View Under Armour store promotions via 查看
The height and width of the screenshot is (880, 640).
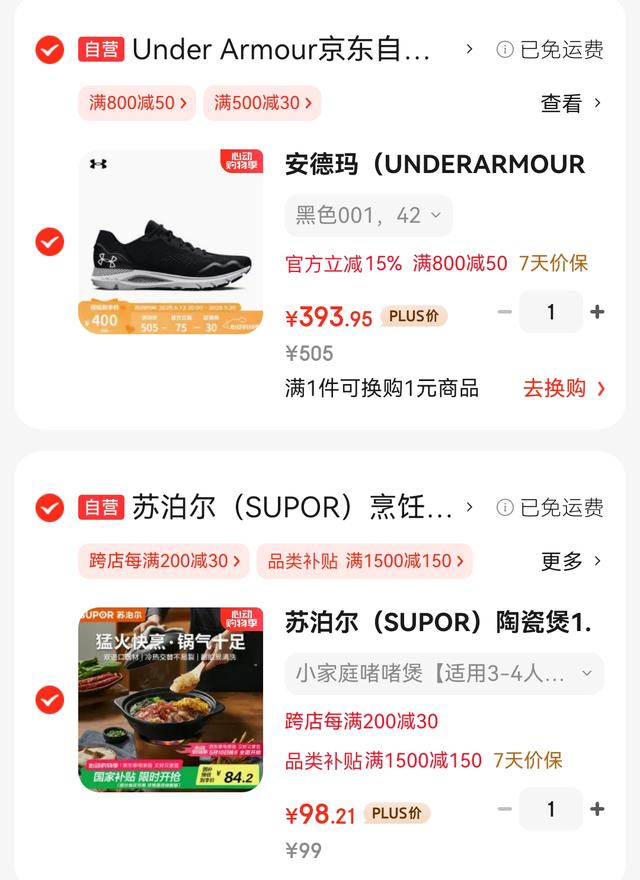[571, 103]
